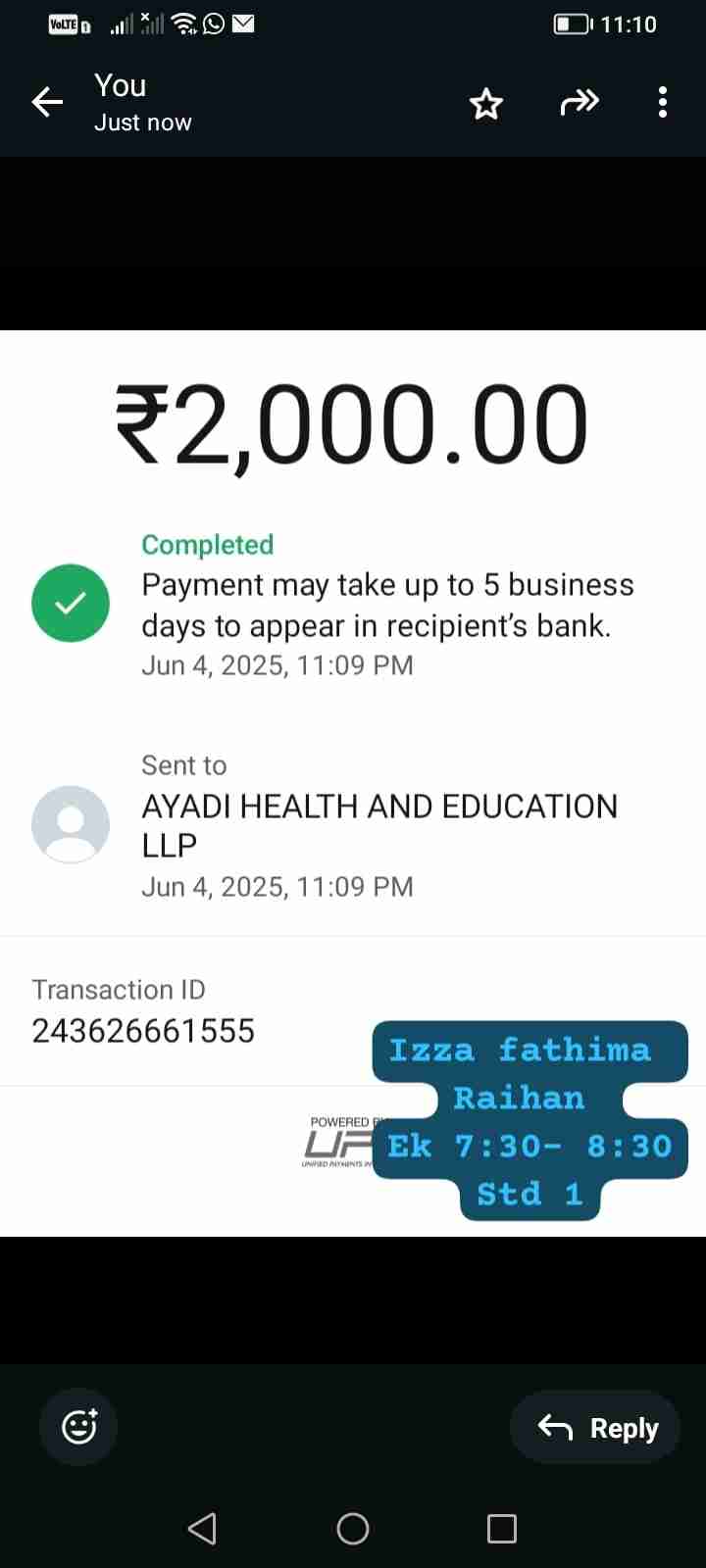This screenshot has width=706, height=1568.
Task: Add an emoji reaction to the image
Action: click(78, 1426)
